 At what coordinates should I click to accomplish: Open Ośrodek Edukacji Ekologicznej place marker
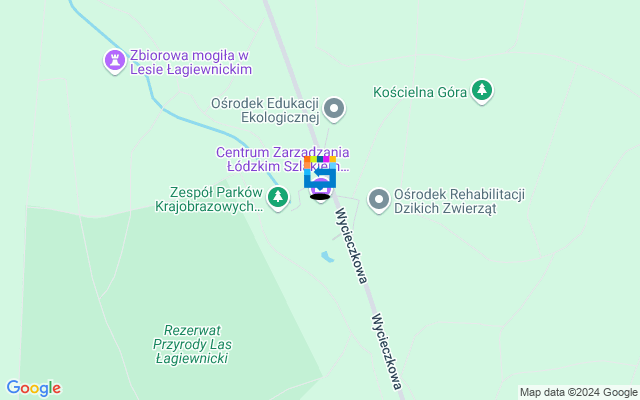pos(334,108)
